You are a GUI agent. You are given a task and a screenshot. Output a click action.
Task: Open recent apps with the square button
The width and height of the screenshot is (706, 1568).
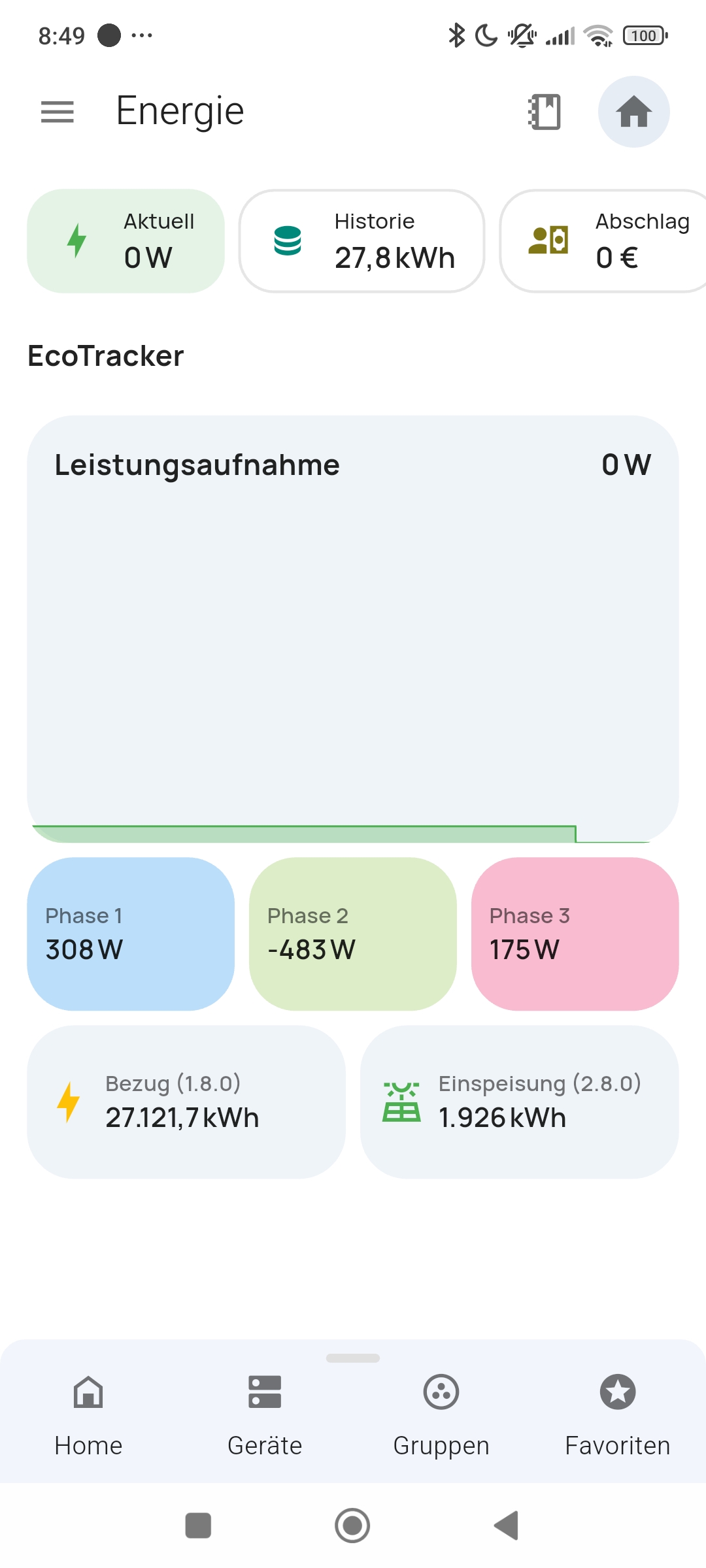coord(198,1526)
